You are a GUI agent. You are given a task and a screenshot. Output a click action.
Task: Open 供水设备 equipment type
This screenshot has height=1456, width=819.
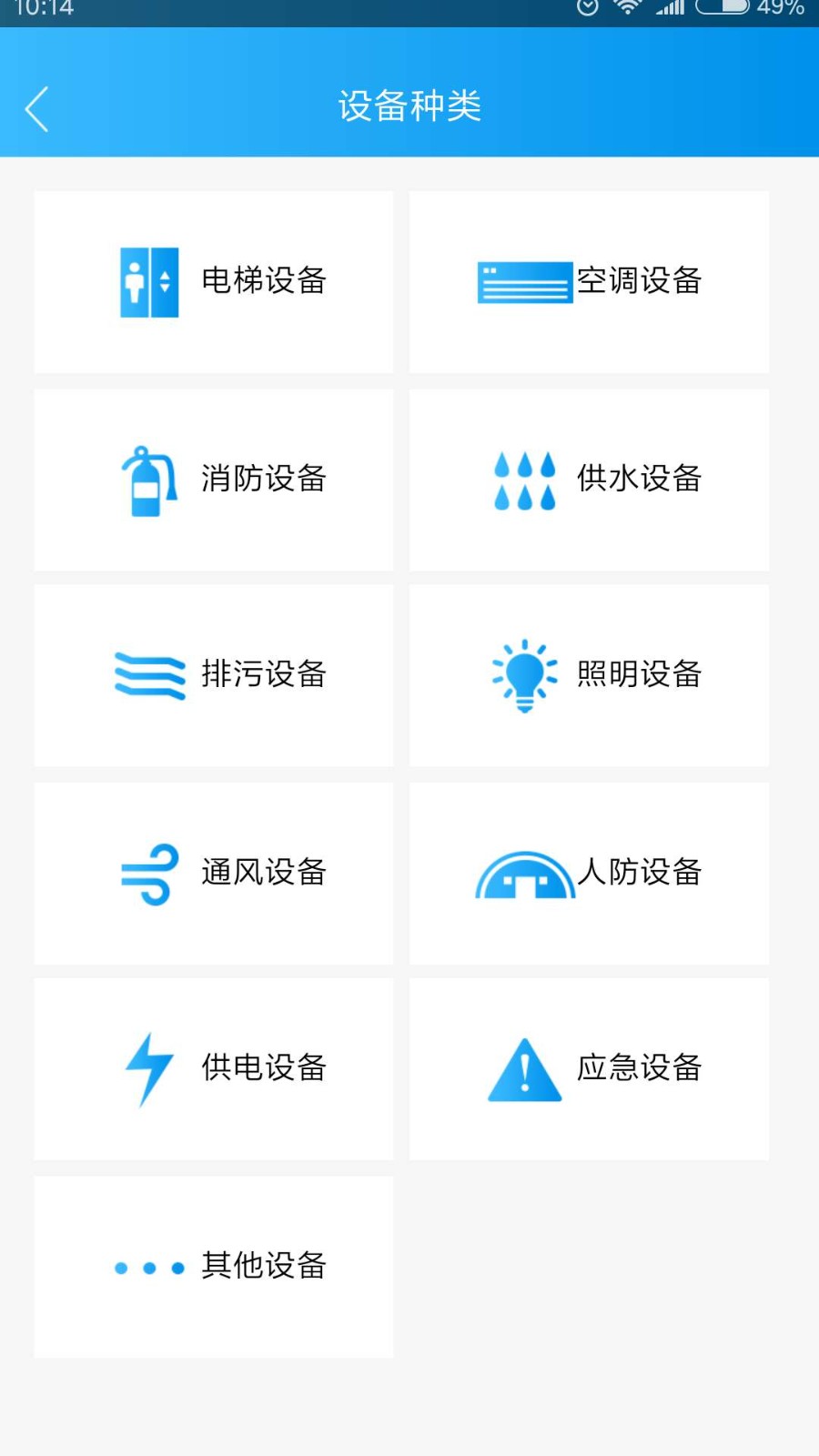[x=589, y=480]
